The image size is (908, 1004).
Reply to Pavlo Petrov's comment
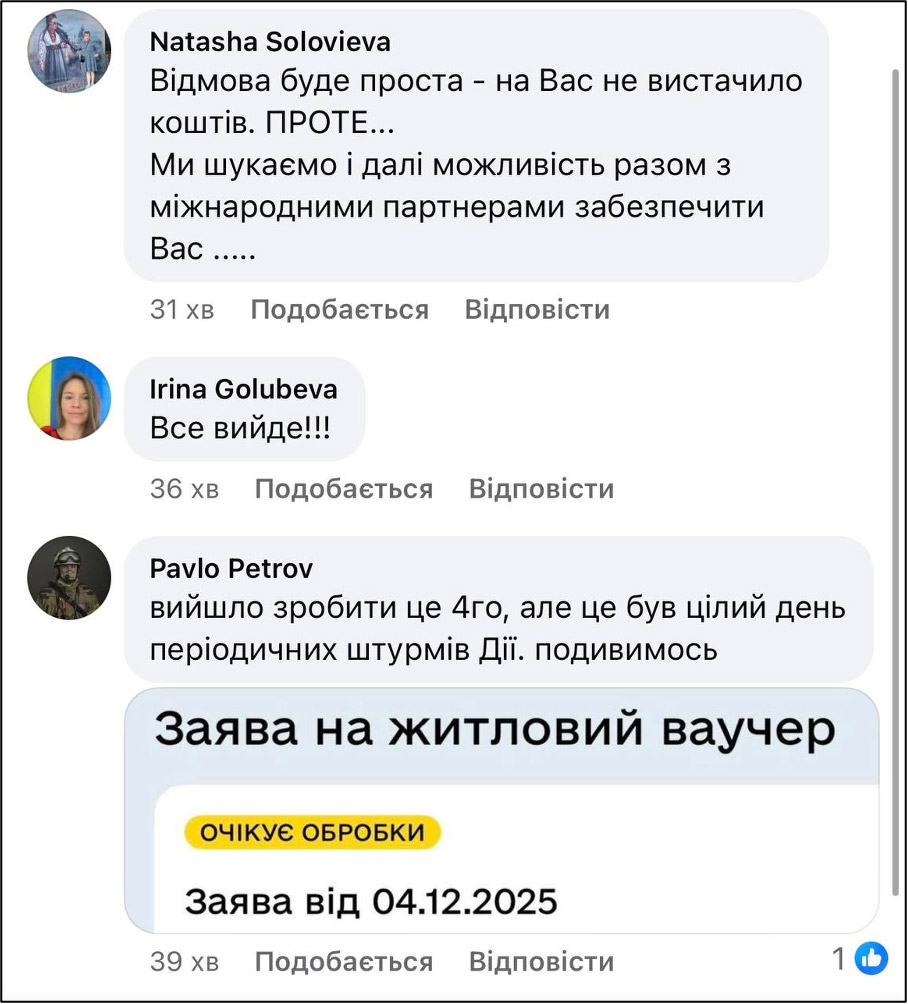click(541, 962)
